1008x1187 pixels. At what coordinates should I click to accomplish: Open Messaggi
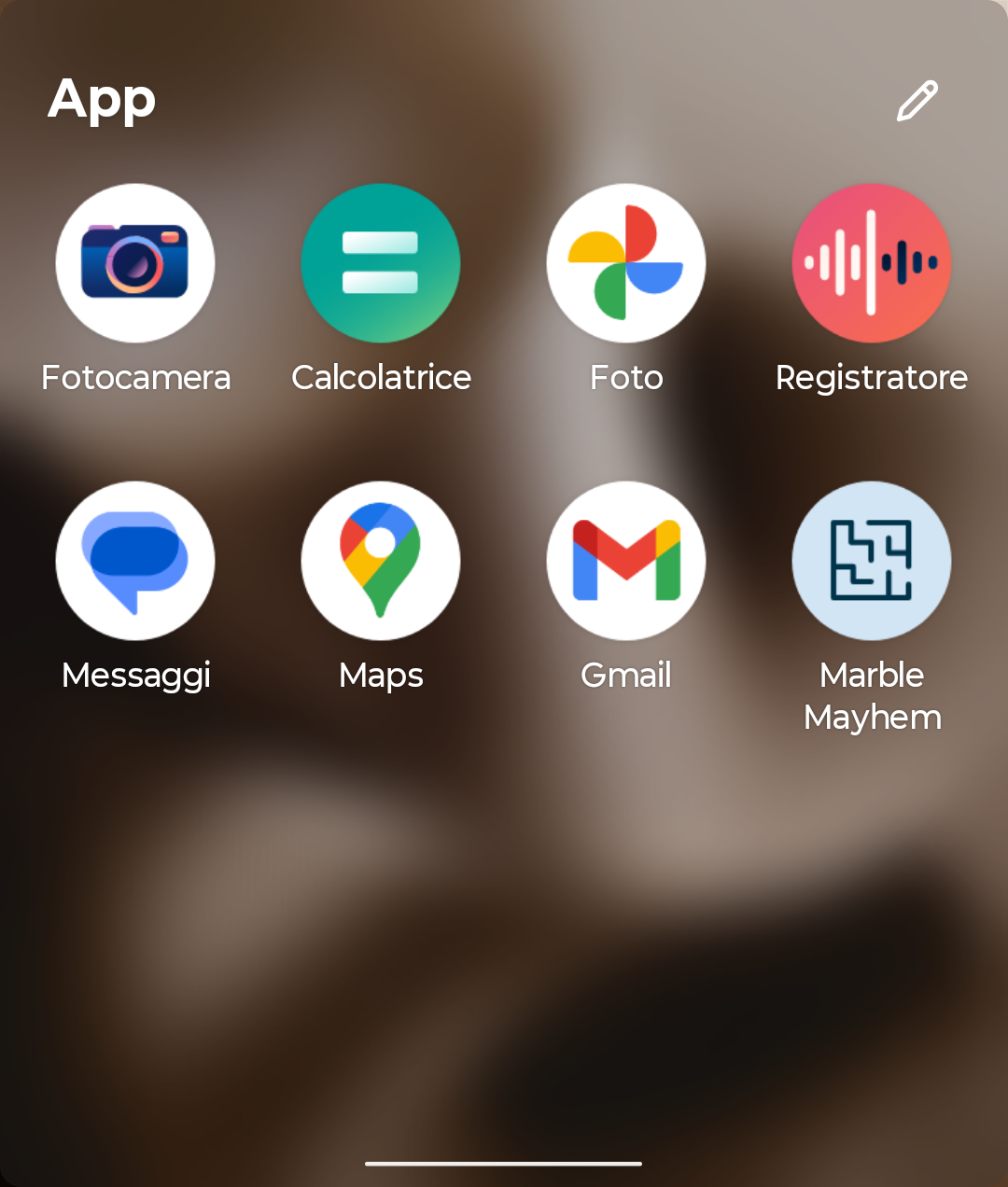click(x=135, y=561)
